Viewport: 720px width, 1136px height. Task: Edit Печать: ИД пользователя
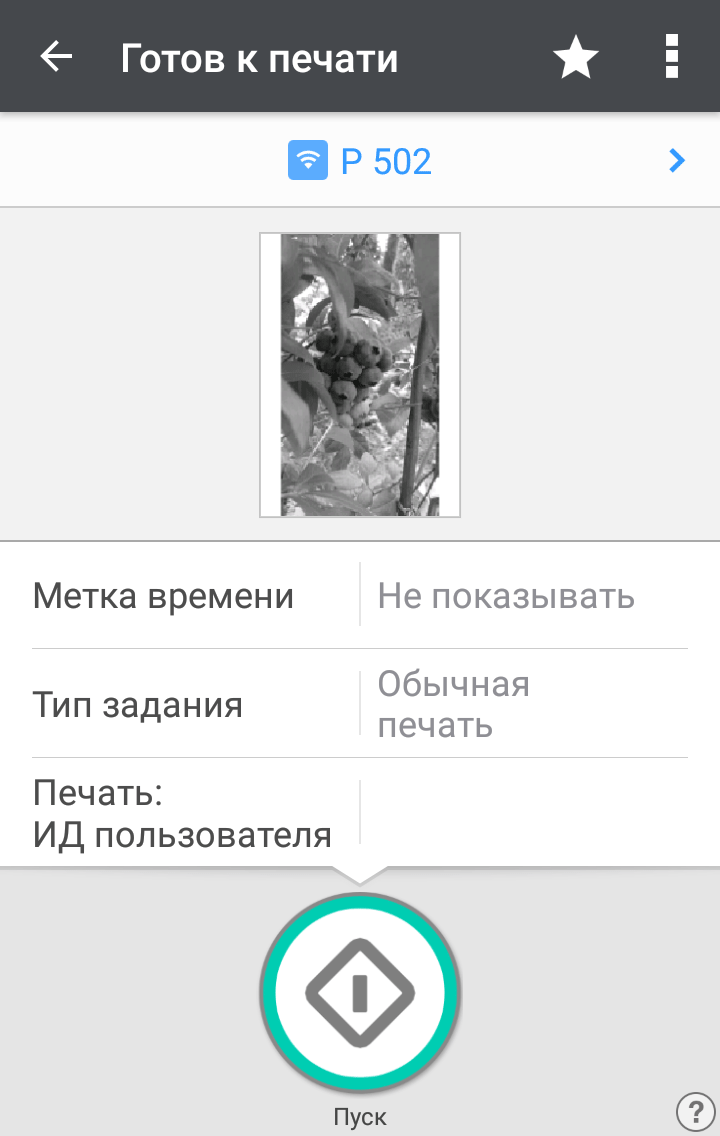click(360, 814)
